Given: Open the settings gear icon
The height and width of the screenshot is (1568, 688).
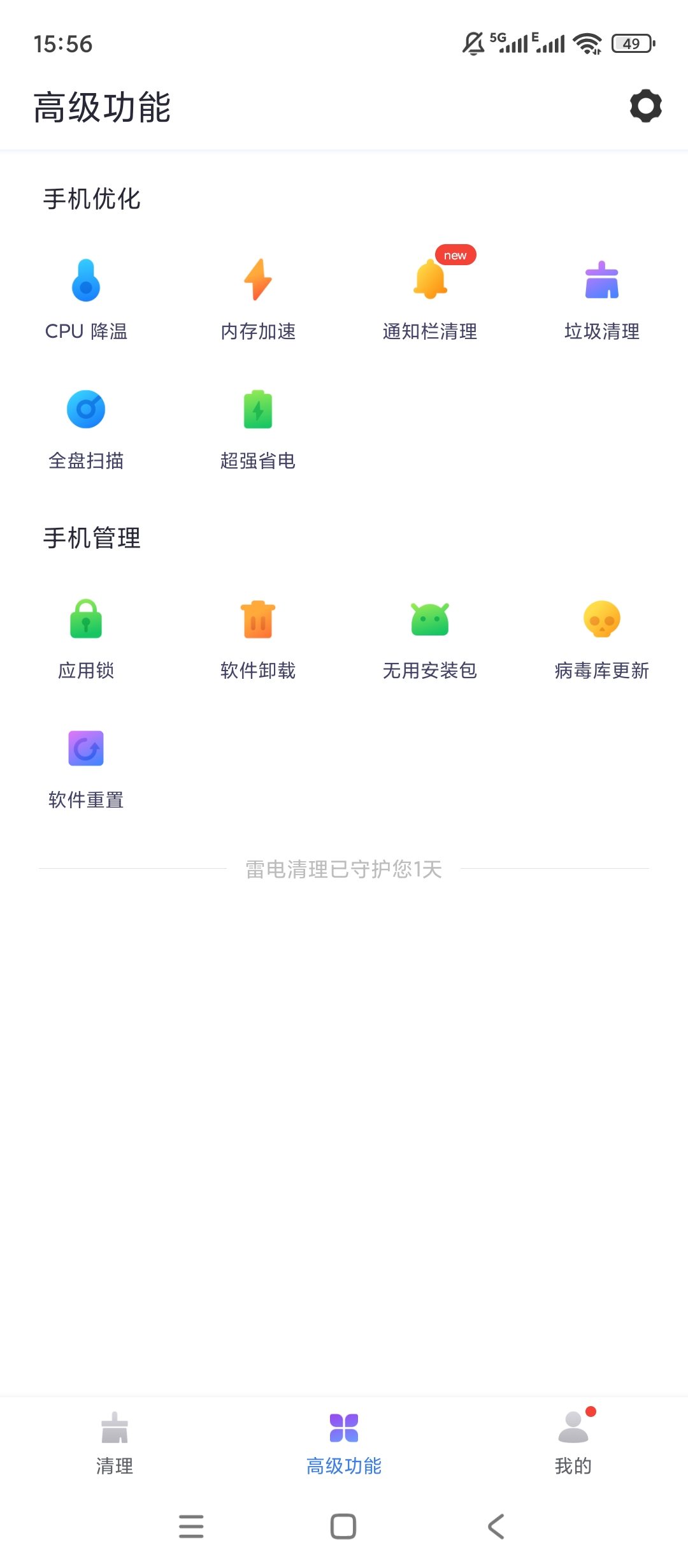Looking at the screenshot, I should 645,106.
